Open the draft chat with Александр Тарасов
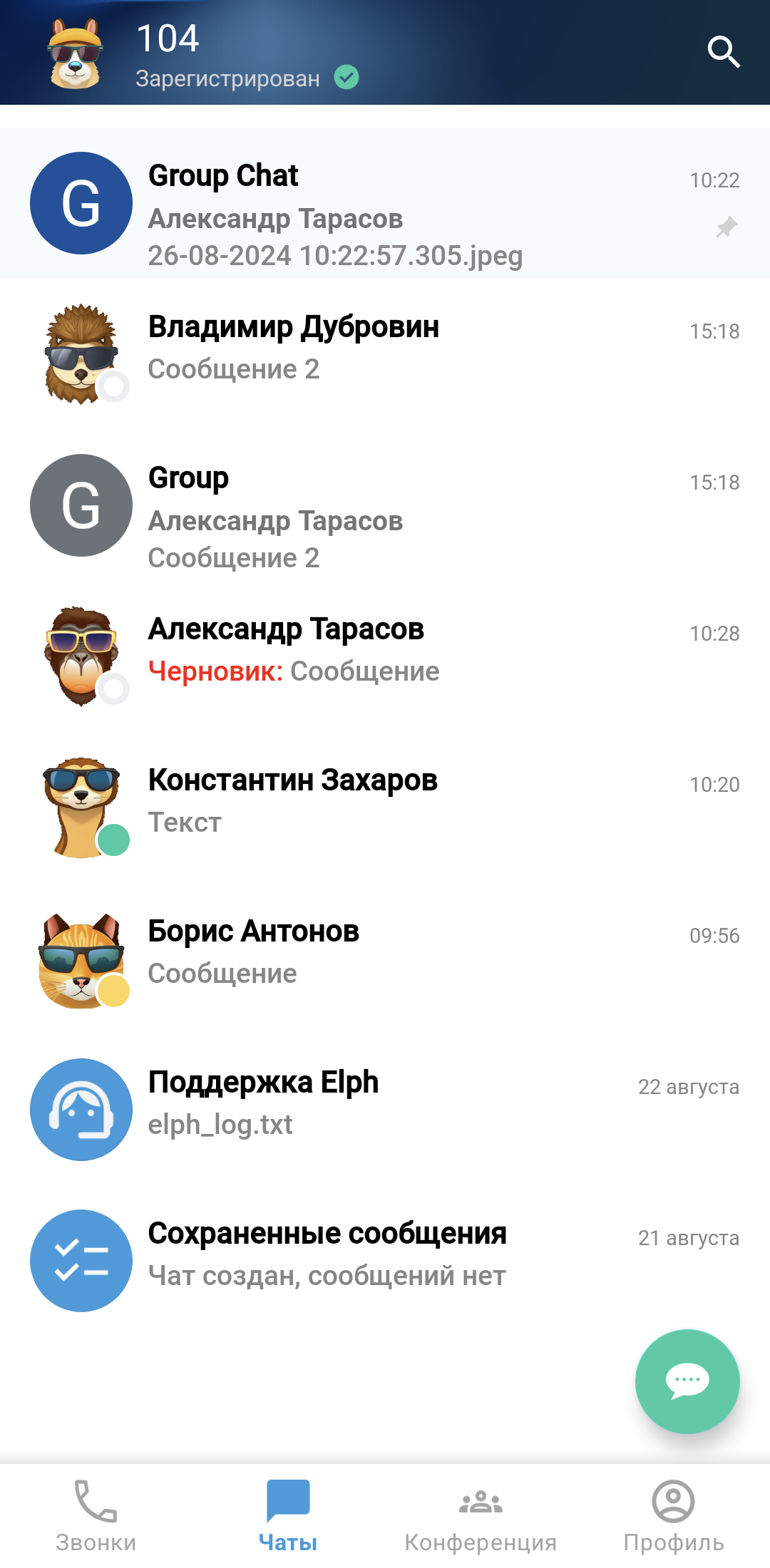The height and width of the screenshot is (1568, 770). pyautogui.click(x=385, y=656)
